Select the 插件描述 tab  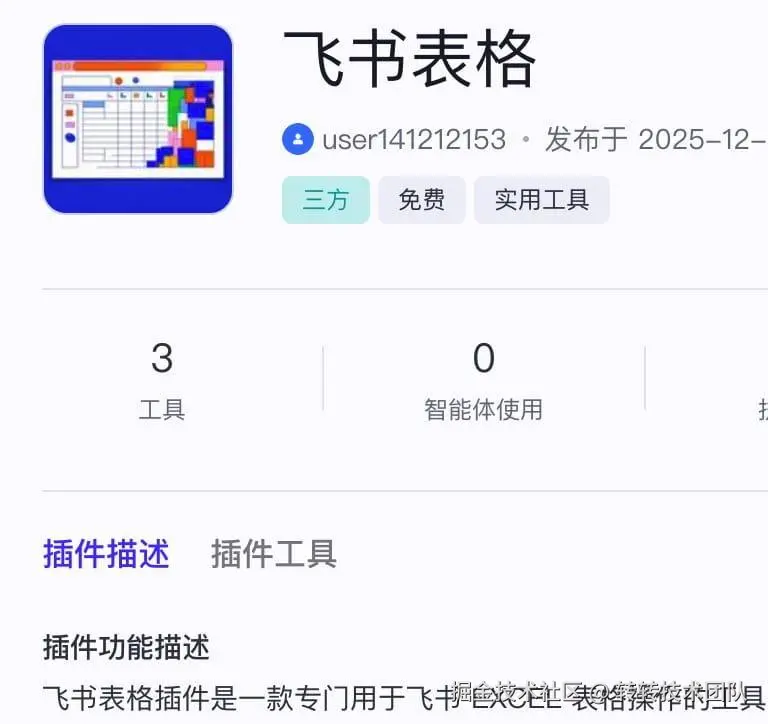(106, 554)
